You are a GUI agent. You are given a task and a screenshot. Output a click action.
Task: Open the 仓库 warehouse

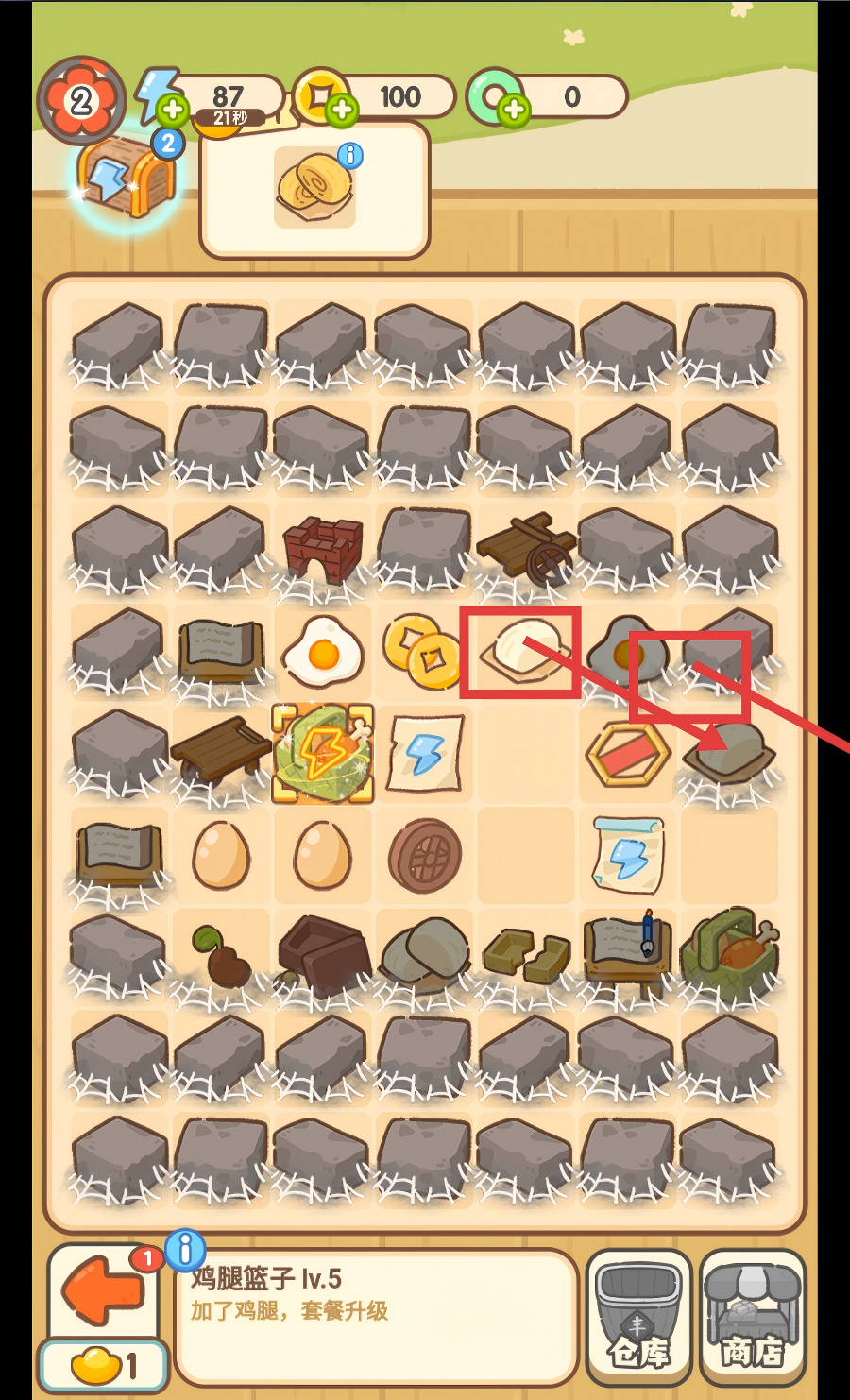pyautogui.click(x=639, y=1317)
